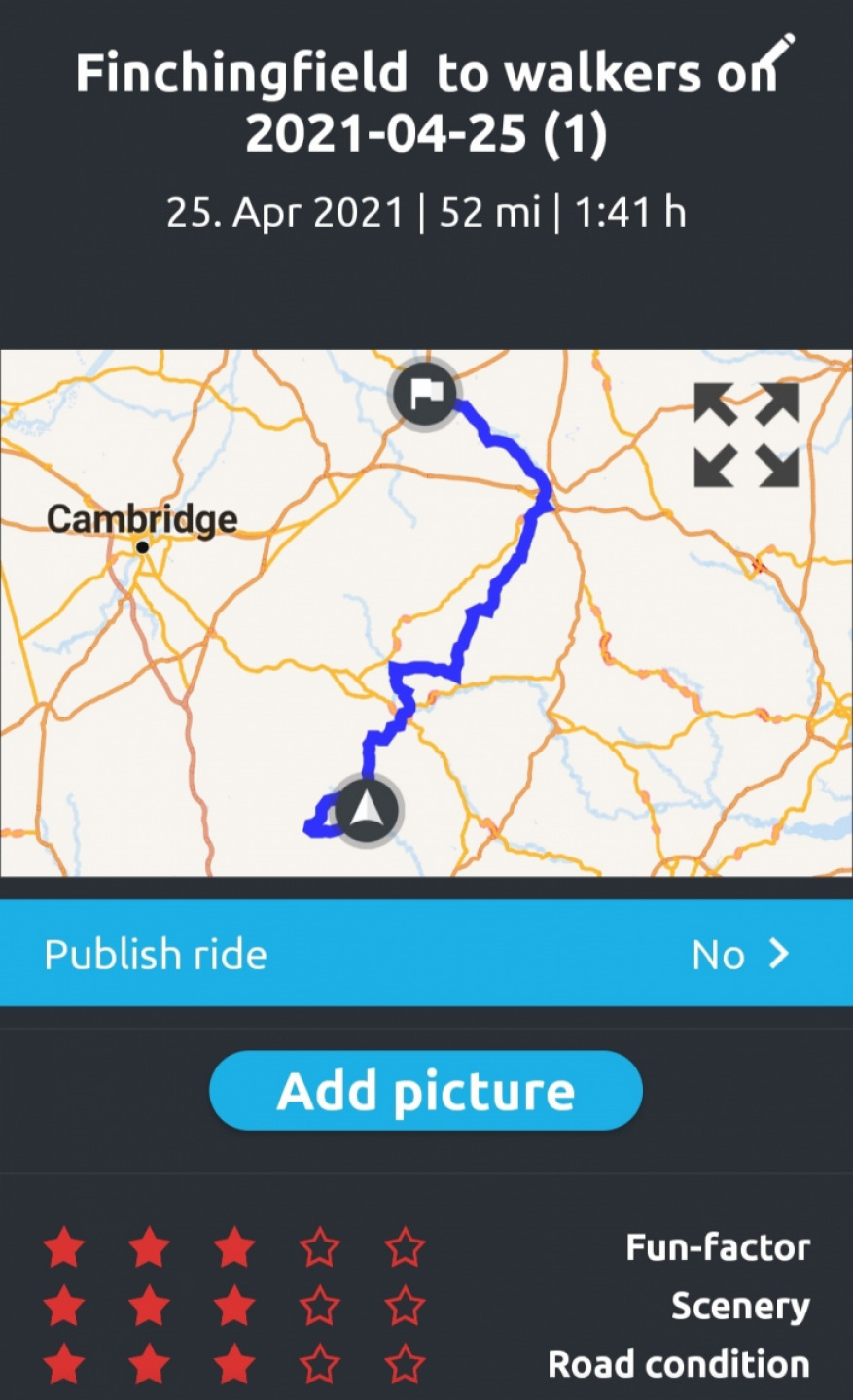Open the route map preview
This screenshot has width=853, height=1400.
point(426,612)
